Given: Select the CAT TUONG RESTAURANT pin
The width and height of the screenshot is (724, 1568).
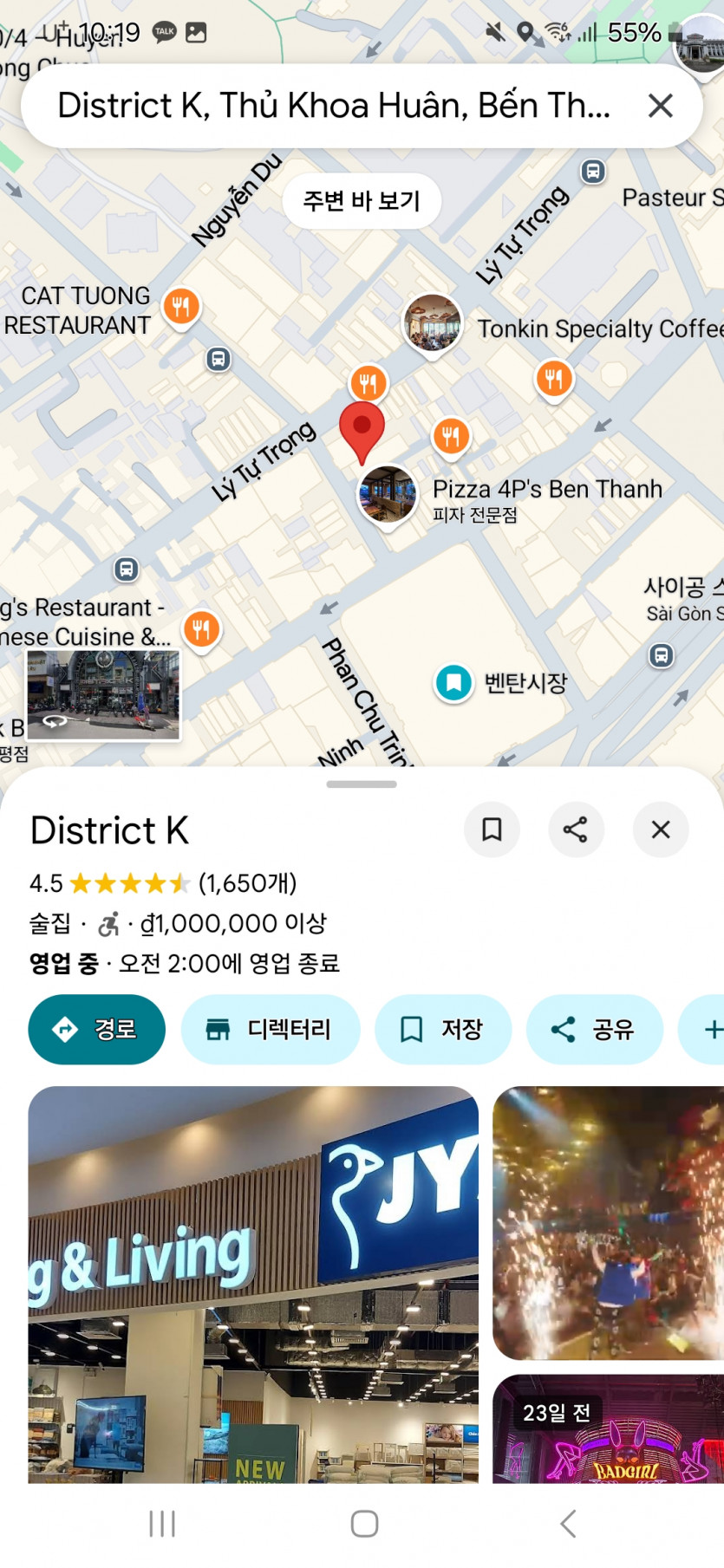Looking at the screenshot, I should 181,306.
